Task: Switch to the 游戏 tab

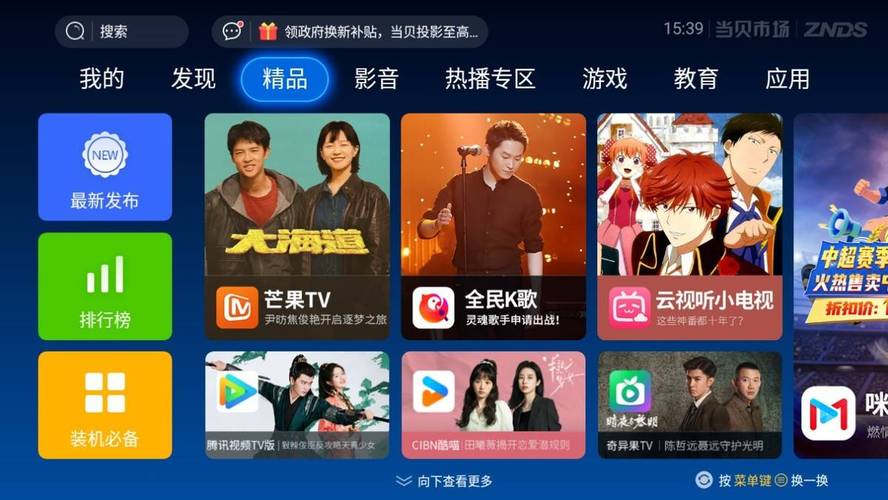Action: pyautogui.click(x=604, y=79)
